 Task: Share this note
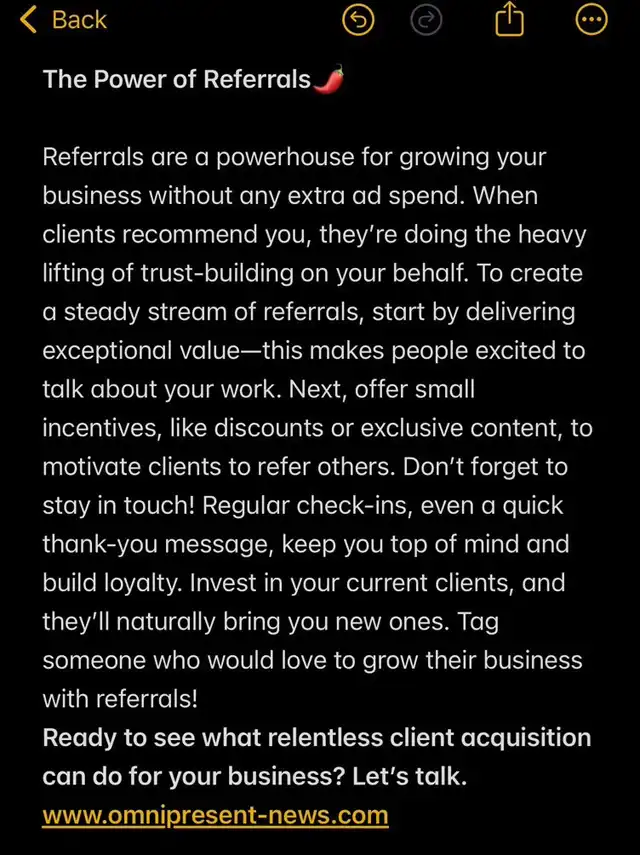[x=510, y=20]
